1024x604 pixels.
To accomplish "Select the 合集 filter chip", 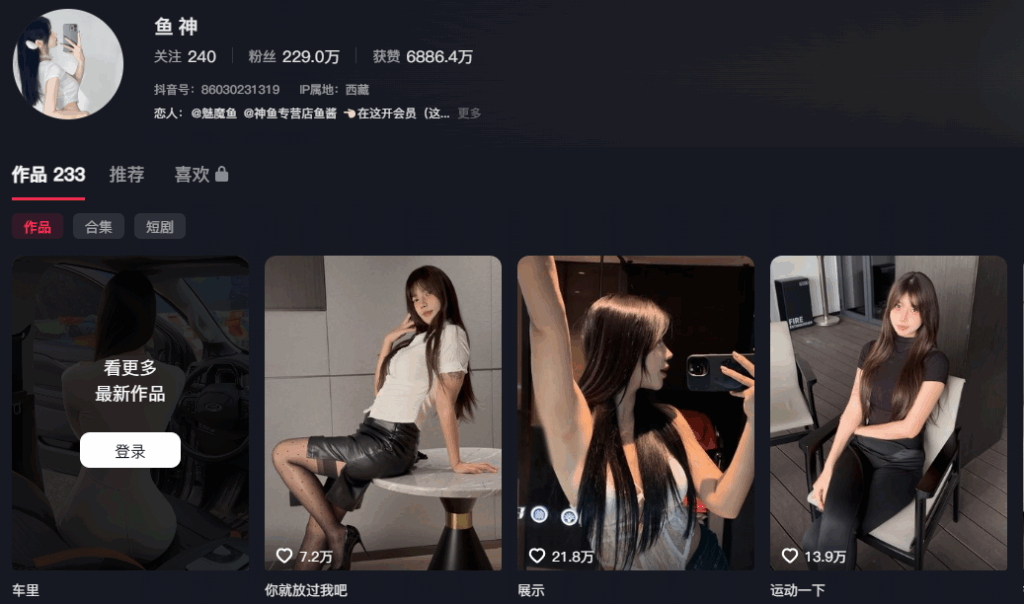I will [x=99, y=227].
